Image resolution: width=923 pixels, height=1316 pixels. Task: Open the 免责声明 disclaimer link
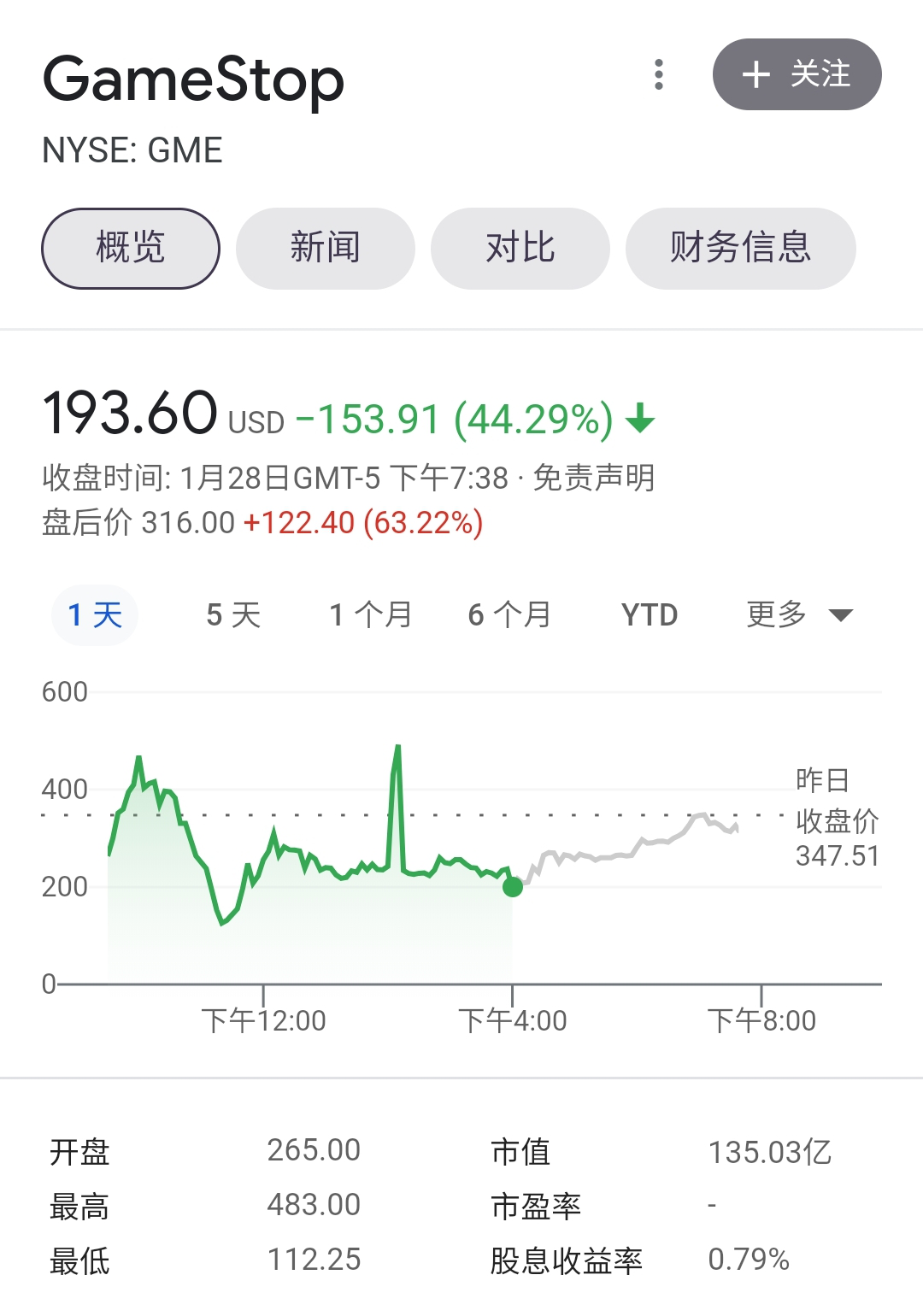click(594, 478)
